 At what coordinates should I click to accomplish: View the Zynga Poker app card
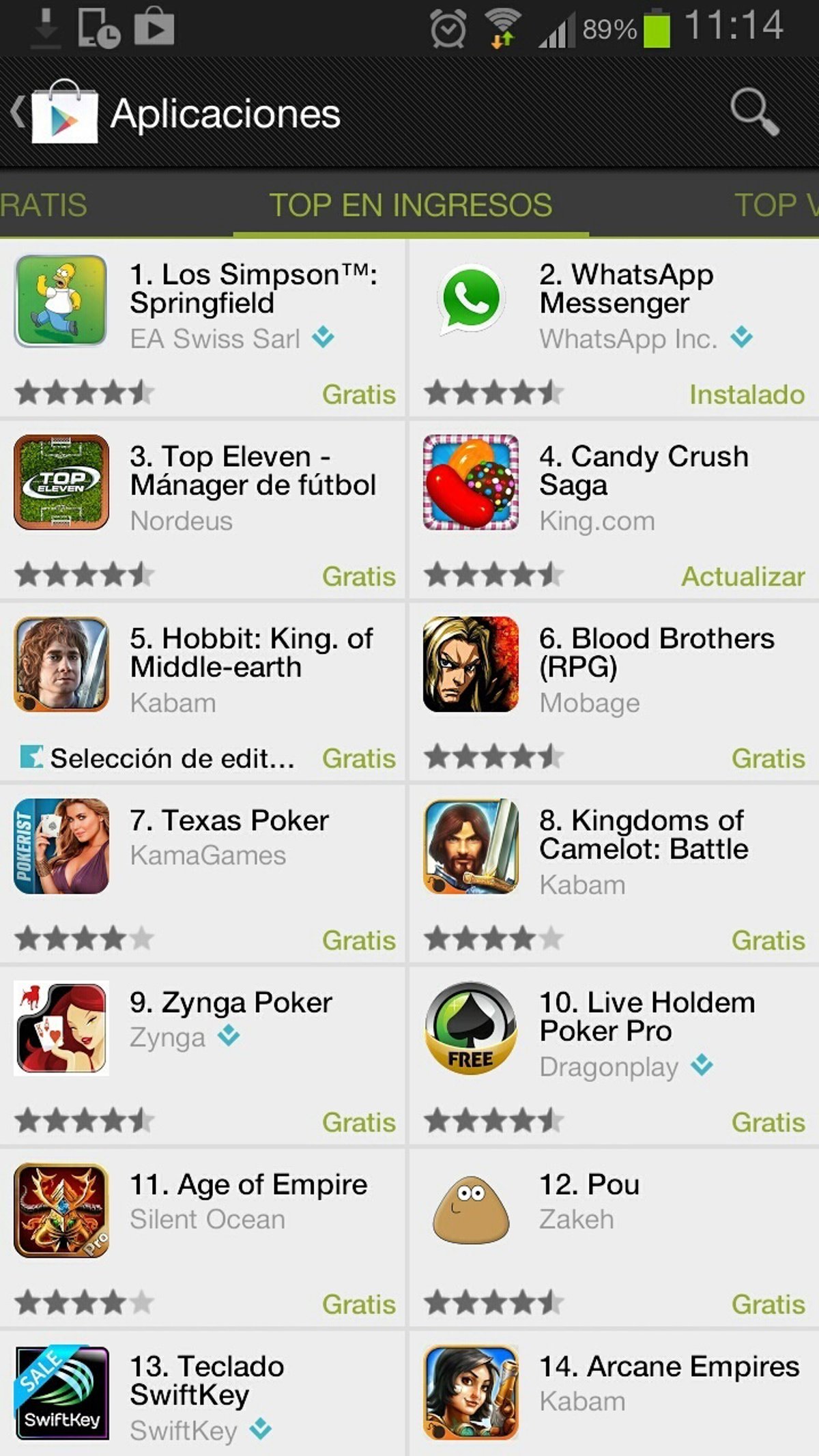[202, 1056]
